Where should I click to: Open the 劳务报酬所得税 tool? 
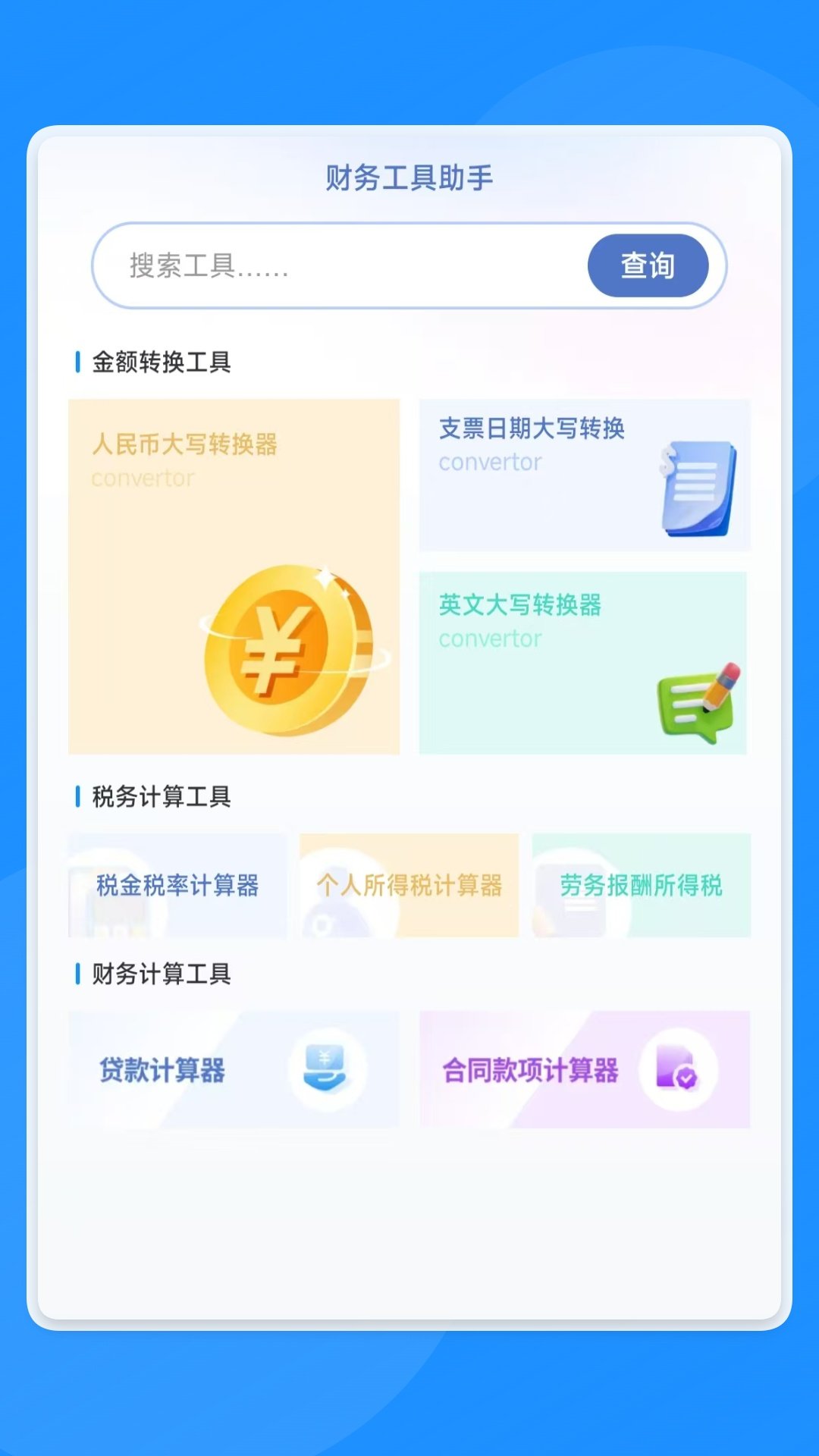641,886
